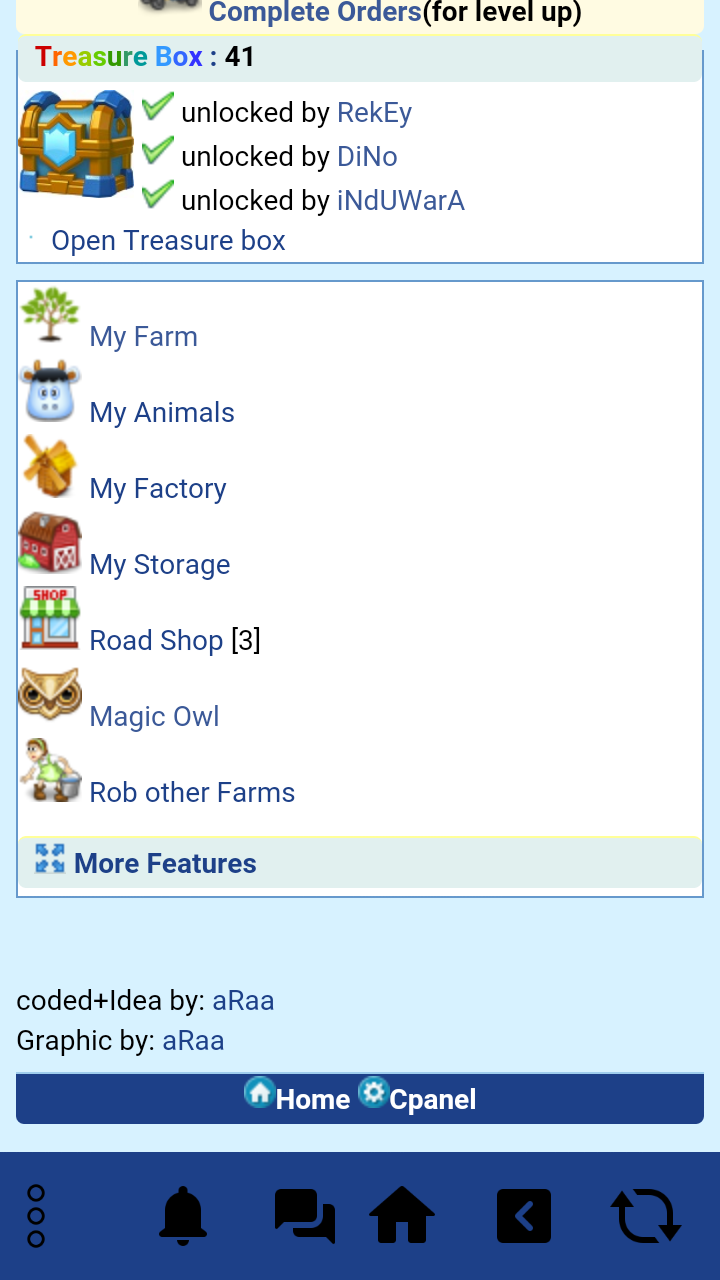The width and height of the screenshot is (720, 1280).
Task: Tap the back arrow button
Action: (x=524, y=1216)
